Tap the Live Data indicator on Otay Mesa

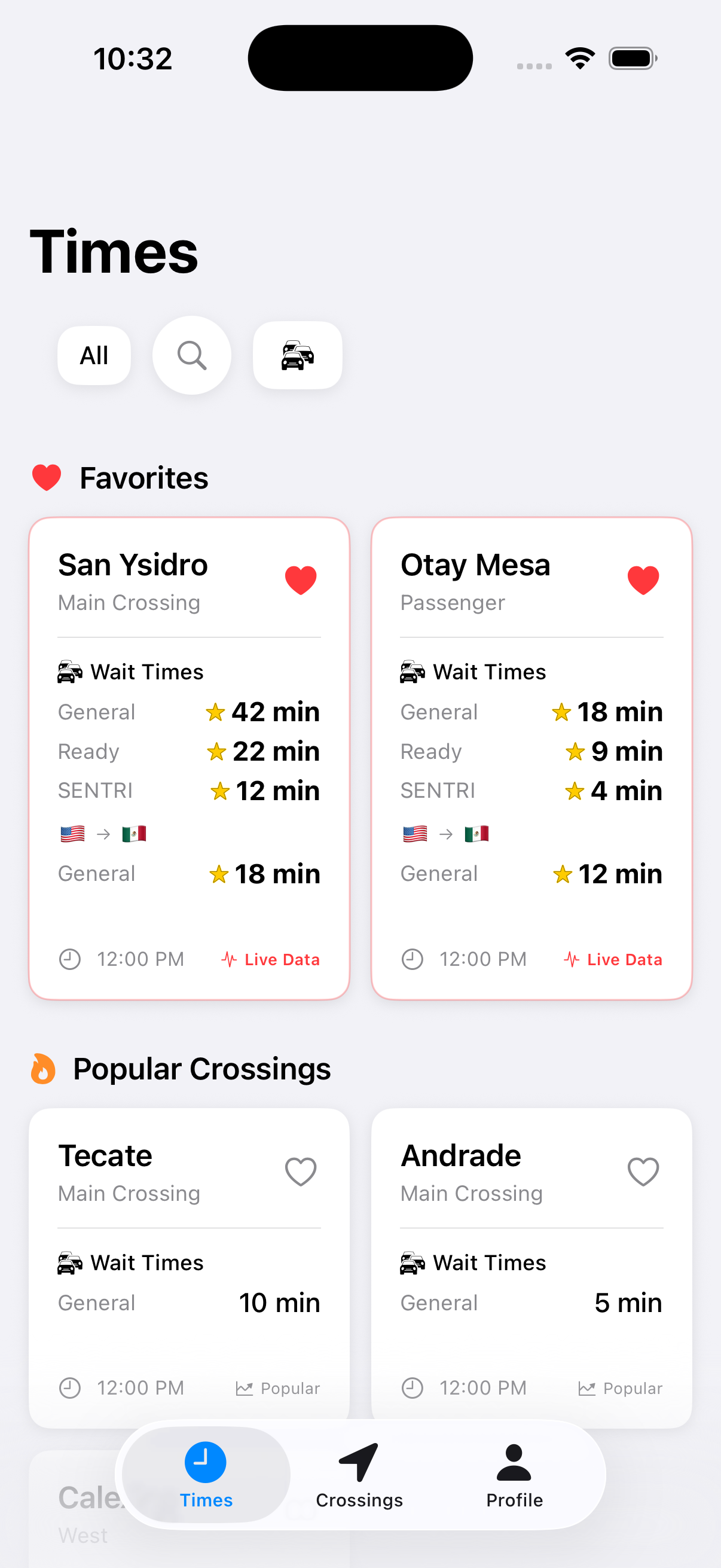tap(612, 959)
